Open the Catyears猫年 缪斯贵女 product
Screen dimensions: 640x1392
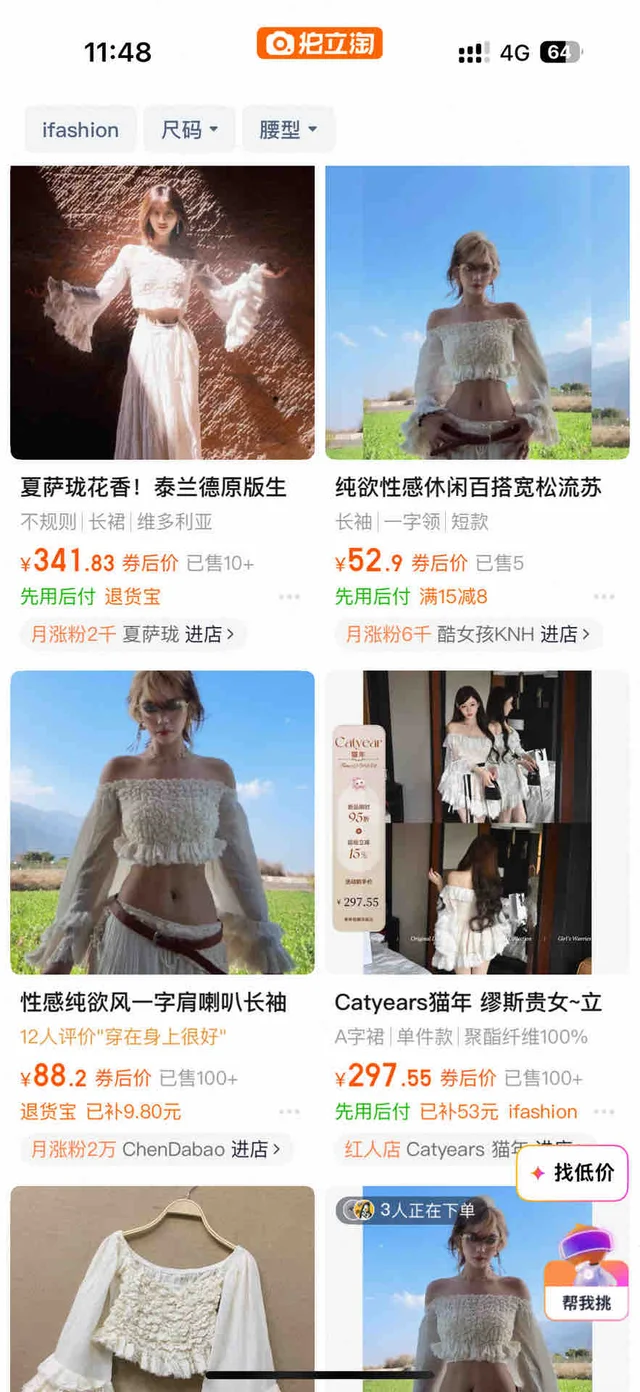tap(477, 822)
